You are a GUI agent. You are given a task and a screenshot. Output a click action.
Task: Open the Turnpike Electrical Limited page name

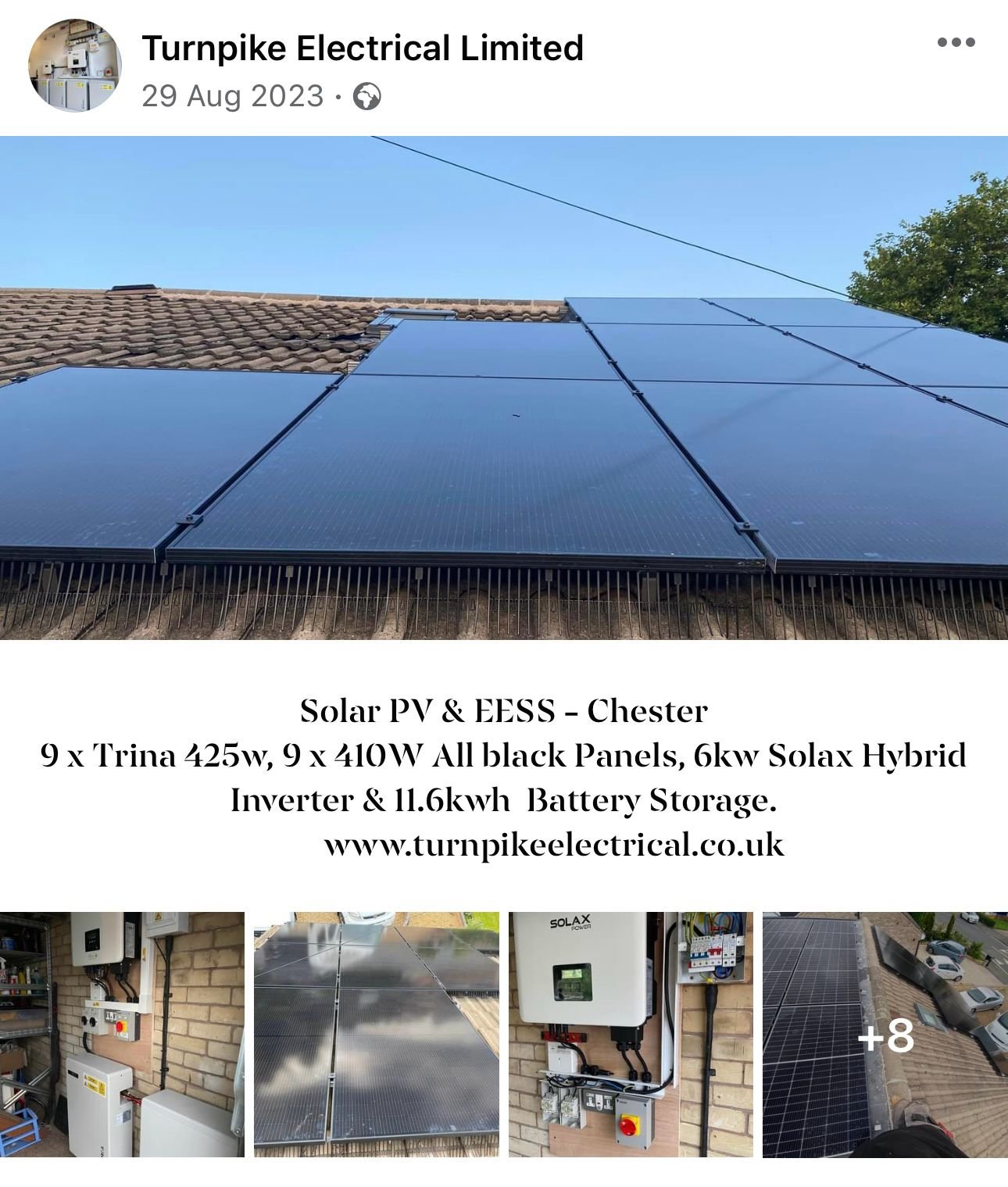[x=363, y=48]
